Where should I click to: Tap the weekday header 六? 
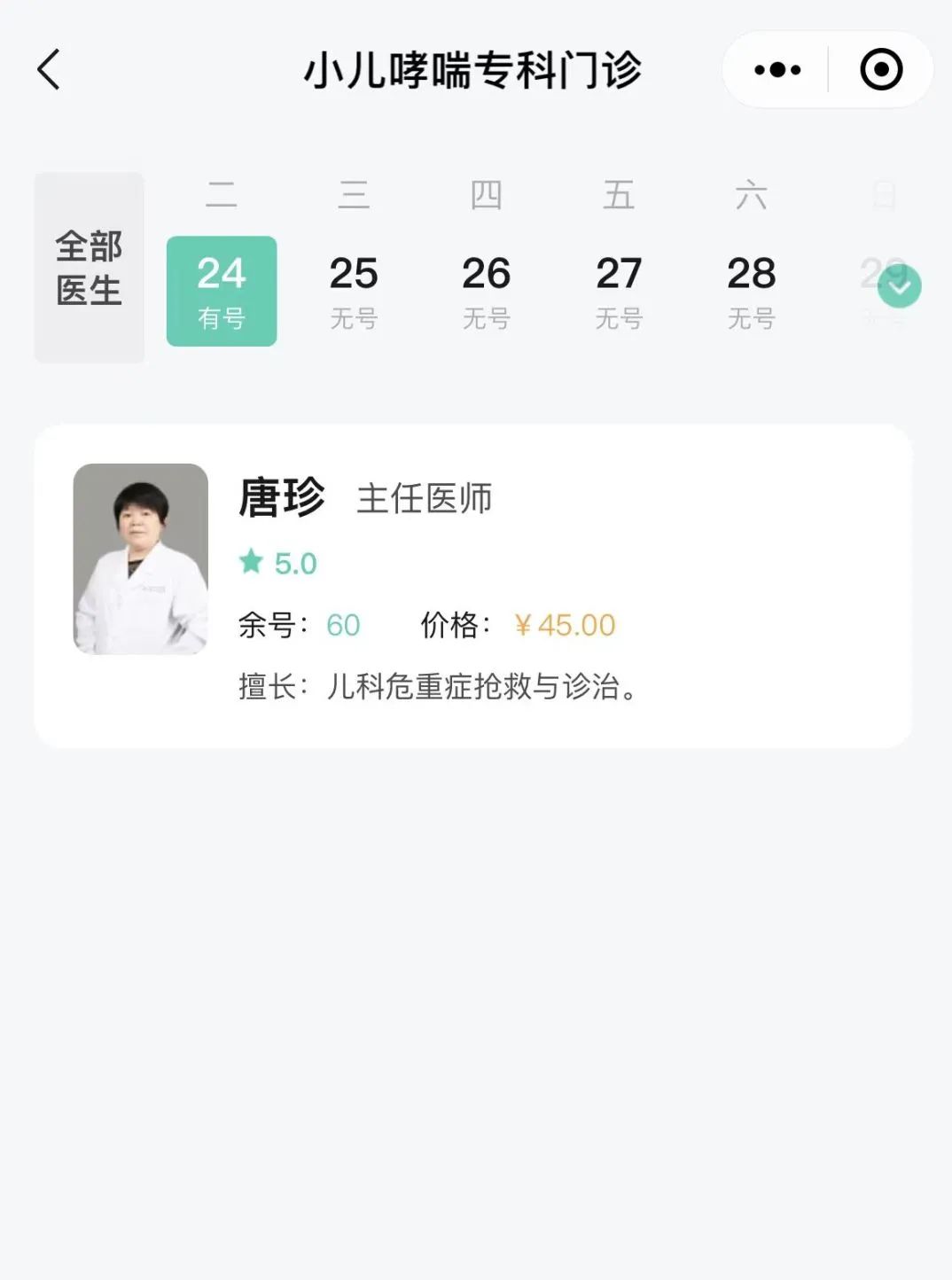[x=752, y=193]
